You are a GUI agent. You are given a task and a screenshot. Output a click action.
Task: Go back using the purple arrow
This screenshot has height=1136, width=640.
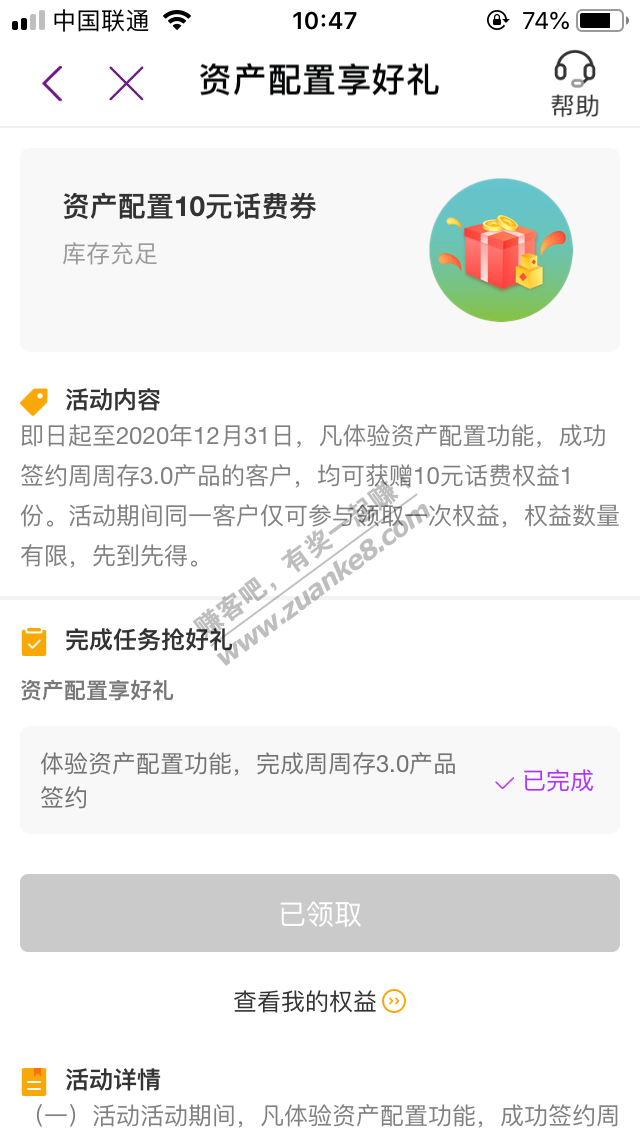pos(53,83)
